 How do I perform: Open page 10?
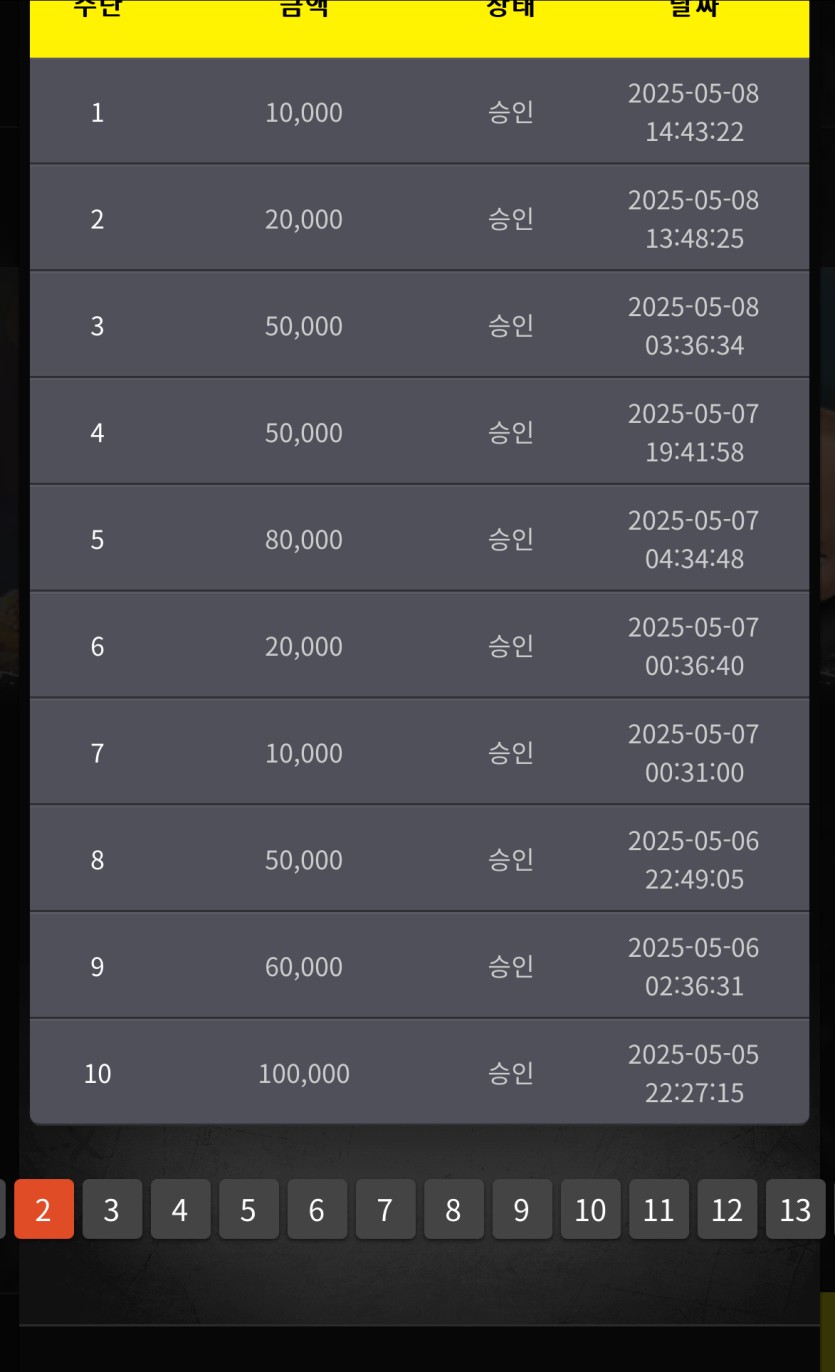pyautogui.click(x=590, y=1209)
